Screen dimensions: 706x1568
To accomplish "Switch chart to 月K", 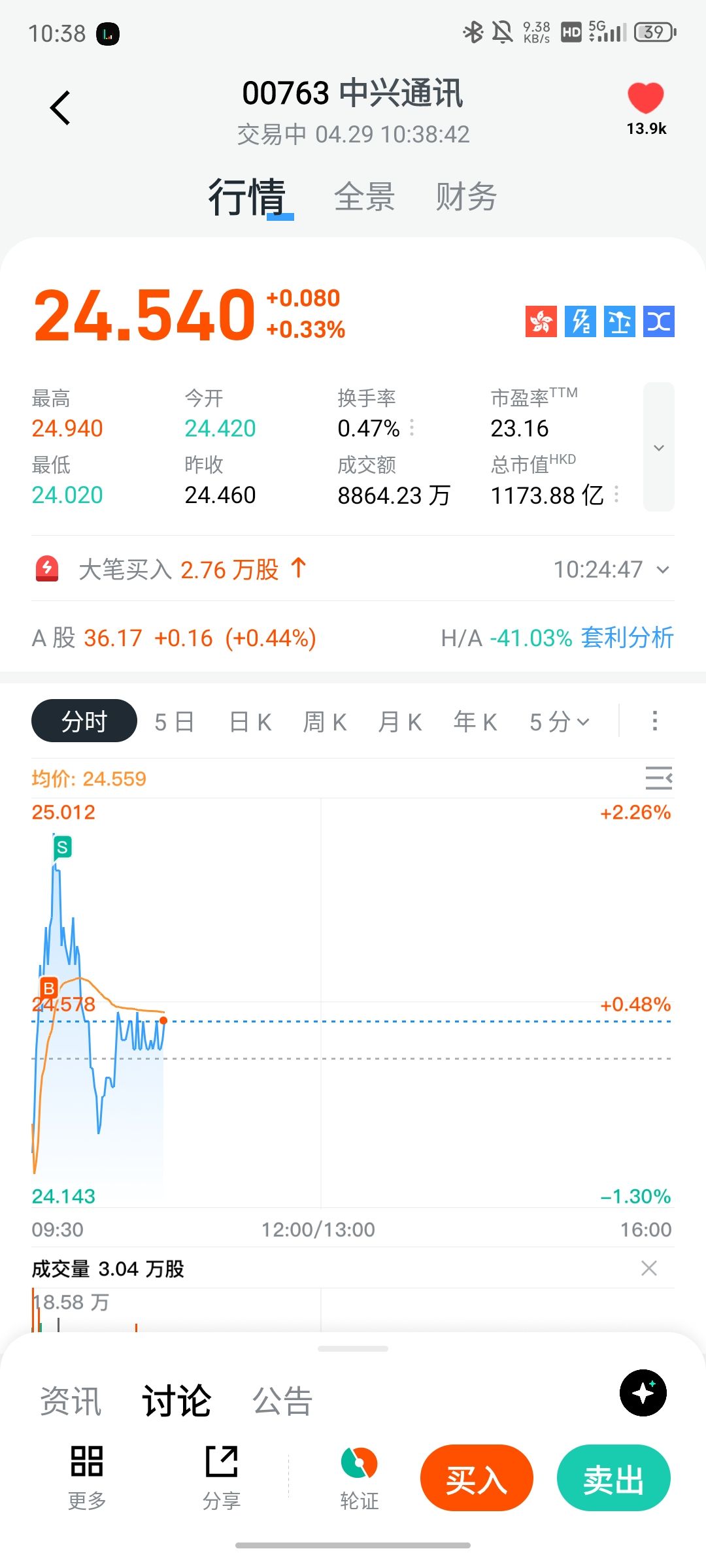I will (400, 722).
